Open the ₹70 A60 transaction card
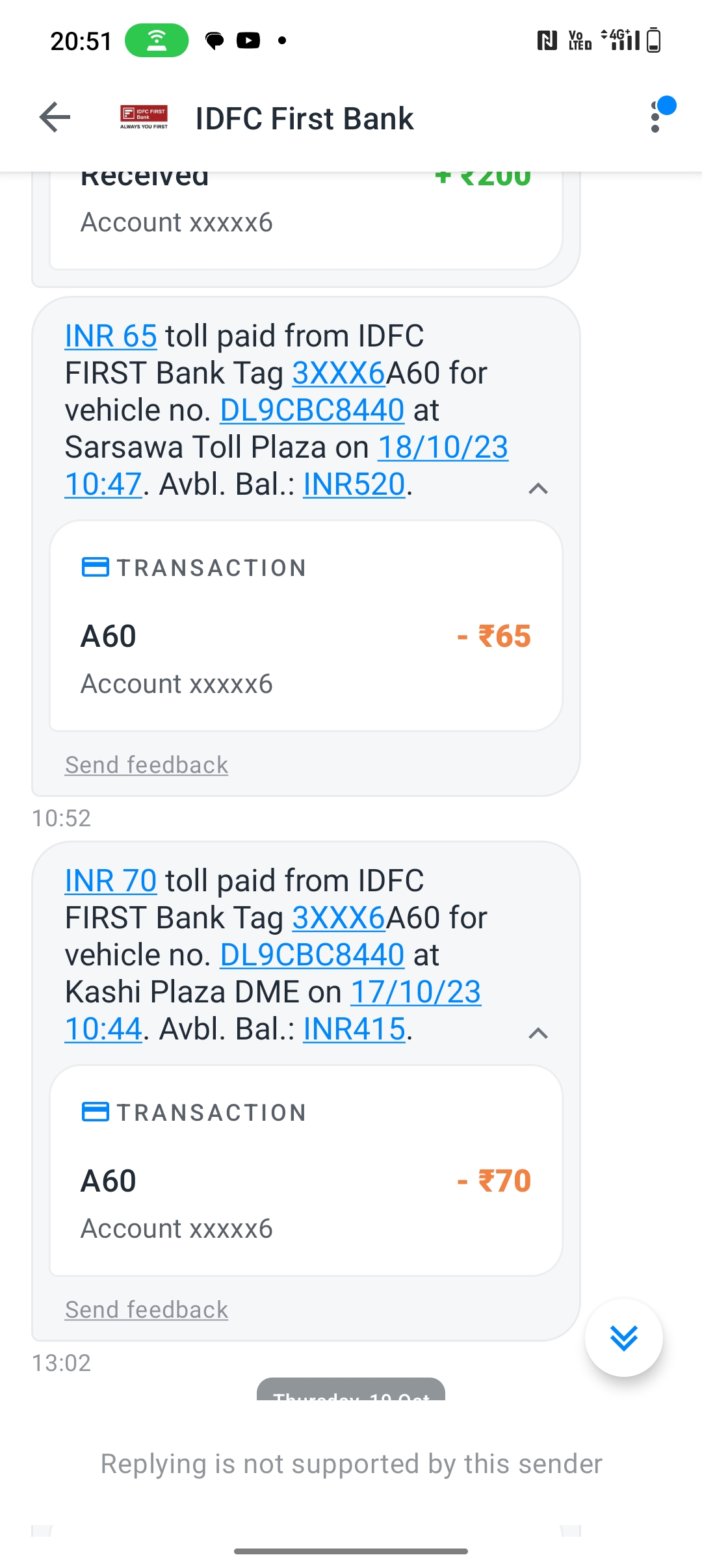The image size is (702, 1568). (x=306, y=1171)
